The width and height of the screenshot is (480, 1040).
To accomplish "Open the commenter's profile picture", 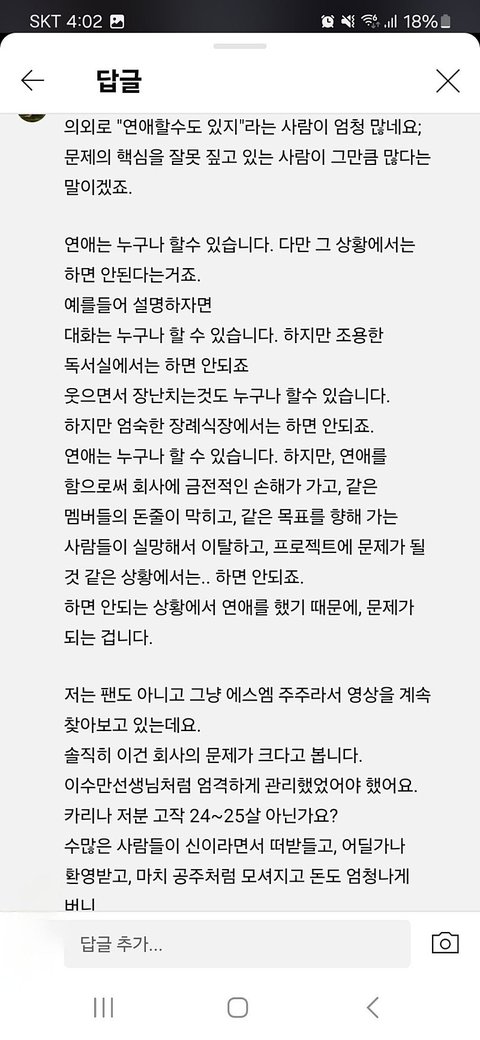I will pyautogui.click(x=32, y=117).
